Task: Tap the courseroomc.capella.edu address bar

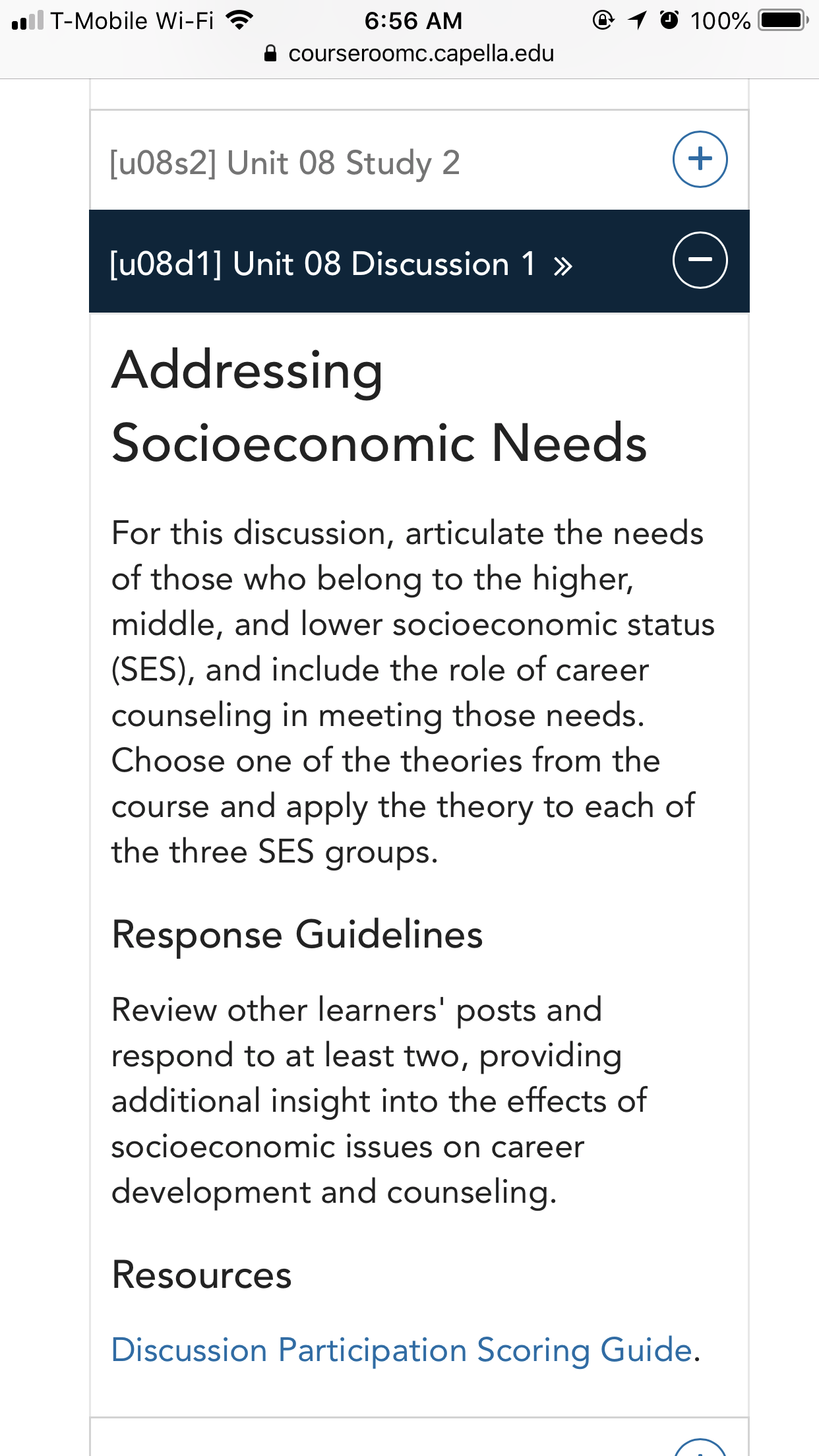Action: click(x=409, y=53)
